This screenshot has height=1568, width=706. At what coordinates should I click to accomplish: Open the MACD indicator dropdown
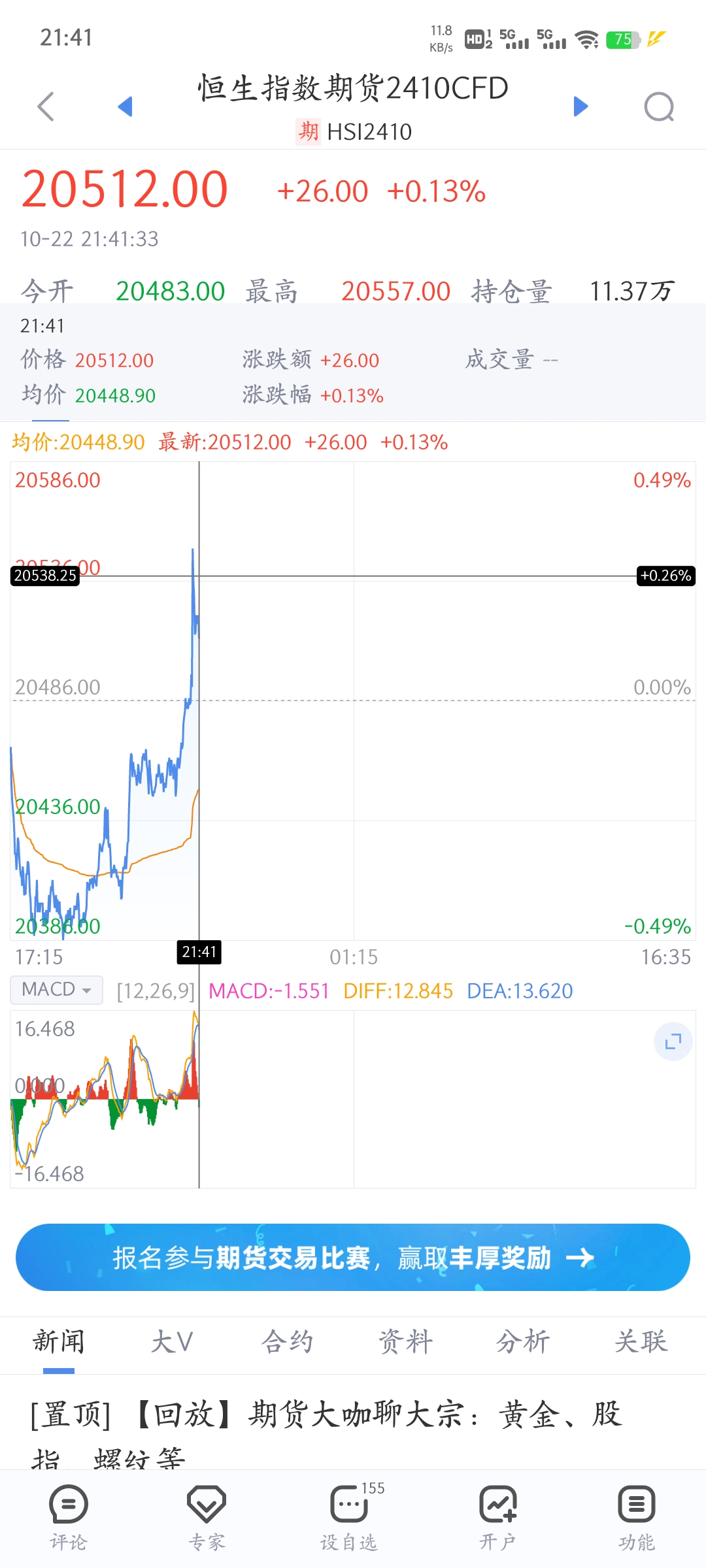point(56,990)
